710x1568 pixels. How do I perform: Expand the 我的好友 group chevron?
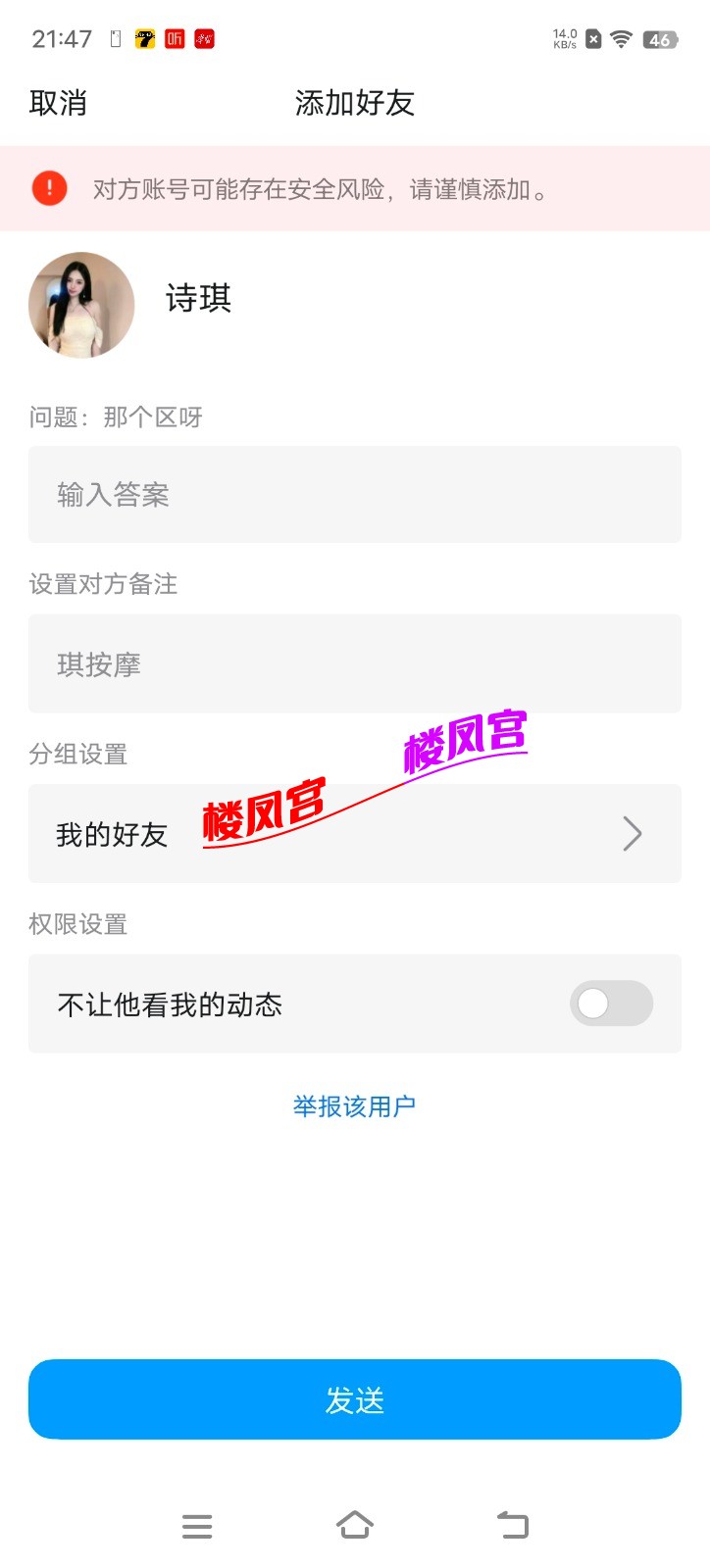click(x=633, y=833)
